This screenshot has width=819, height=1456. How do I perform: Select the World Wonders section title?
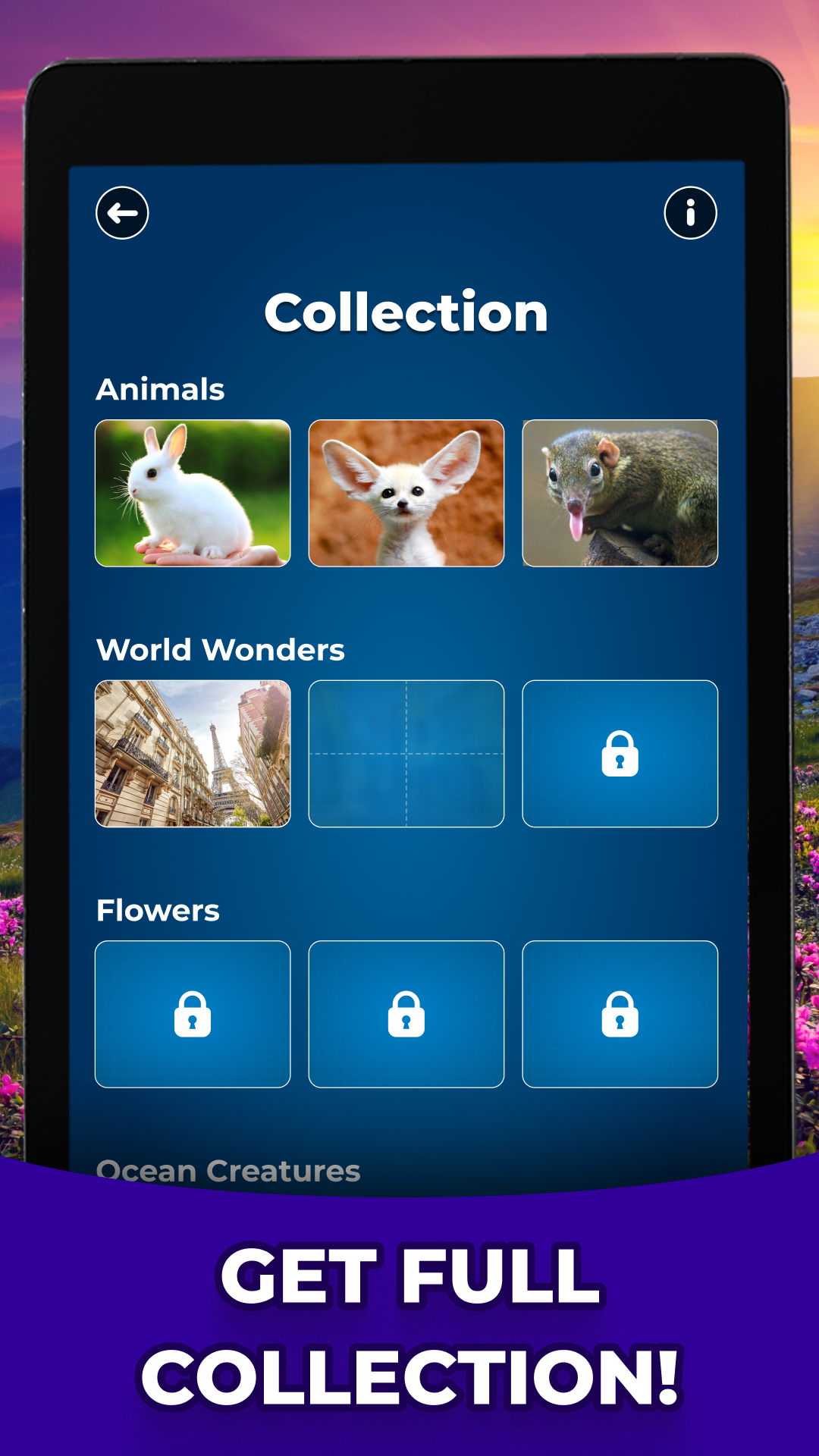pyautogui.click(x=221, y=651)
